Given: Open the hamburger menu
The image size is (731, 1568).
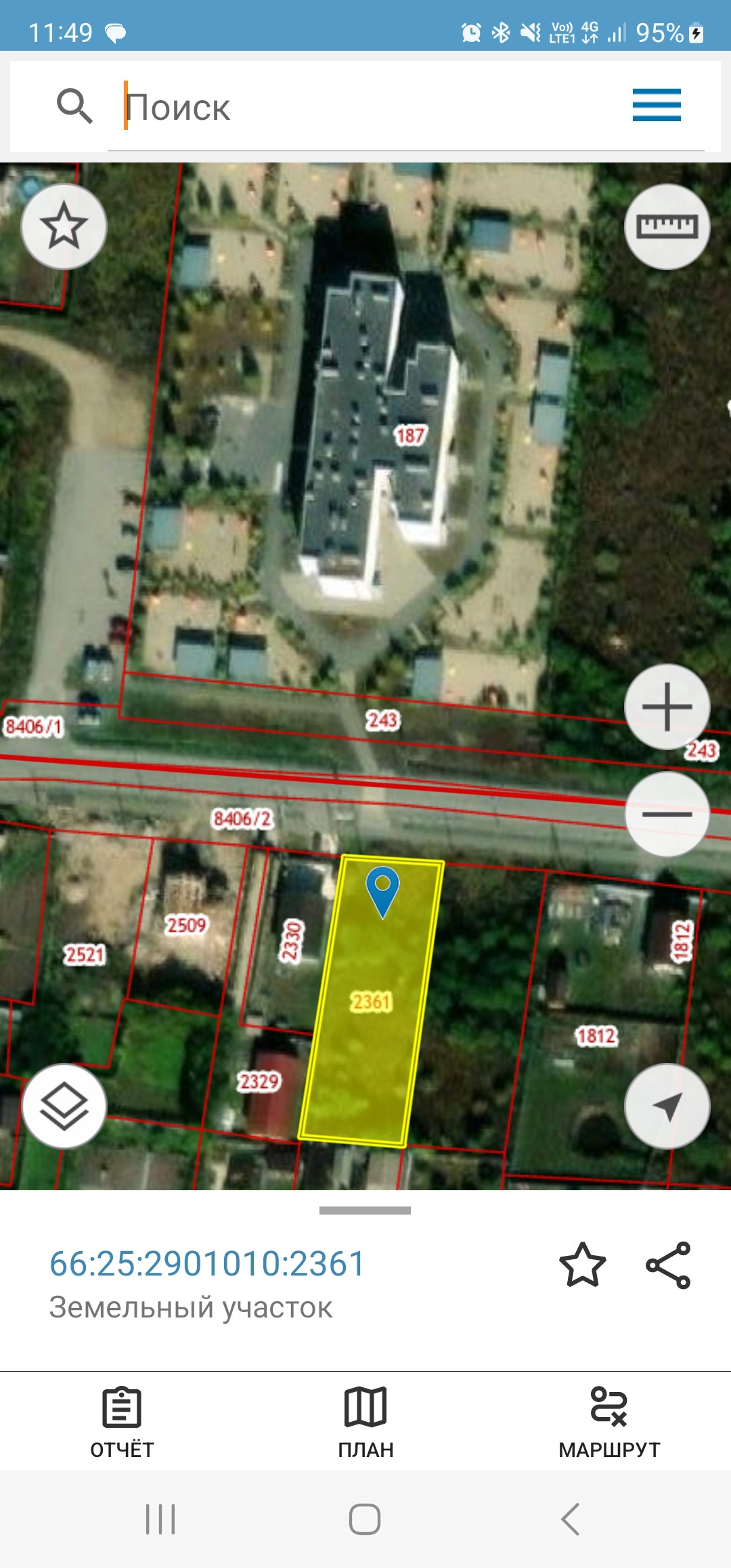Looking at the screenshot, I should pos(656,105).
